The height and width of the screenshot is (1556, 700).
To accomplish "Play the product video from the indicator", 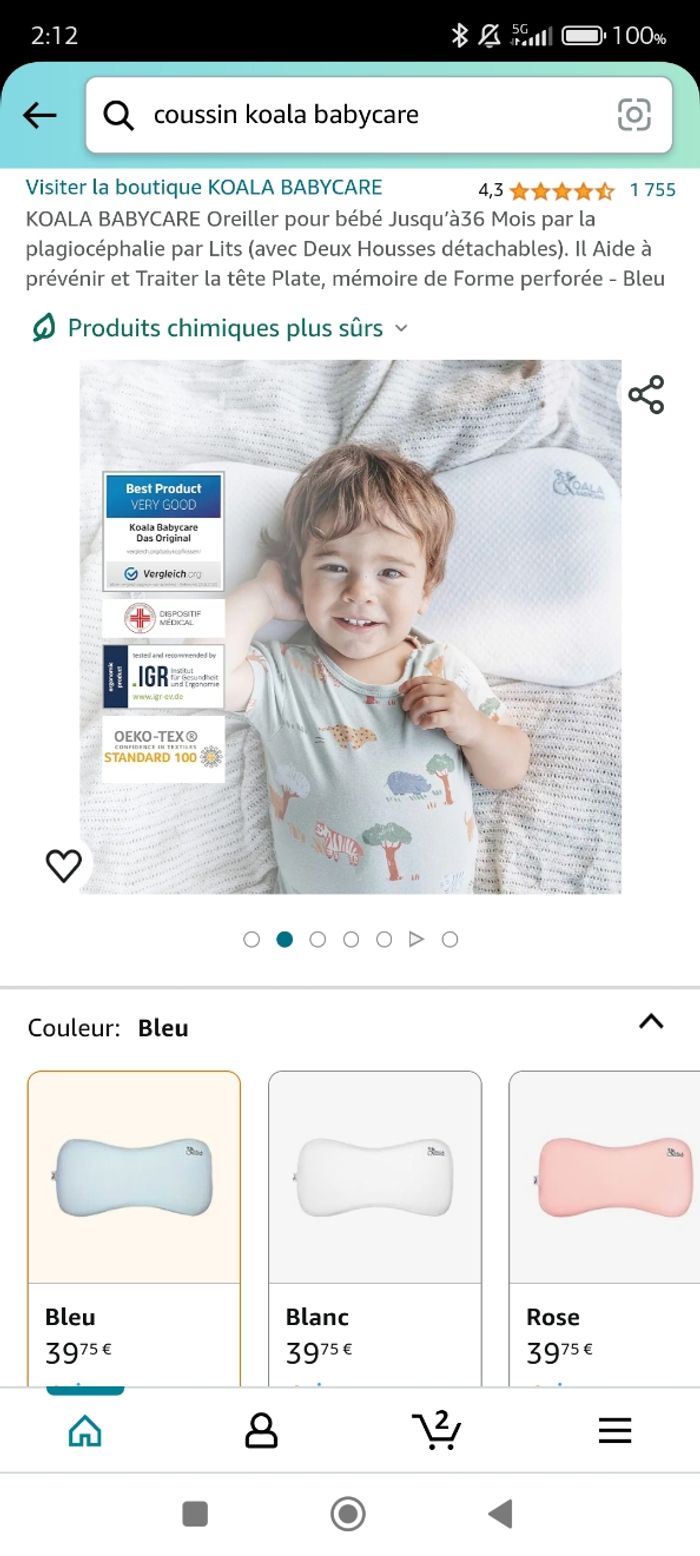I will [x=417, y=939].
